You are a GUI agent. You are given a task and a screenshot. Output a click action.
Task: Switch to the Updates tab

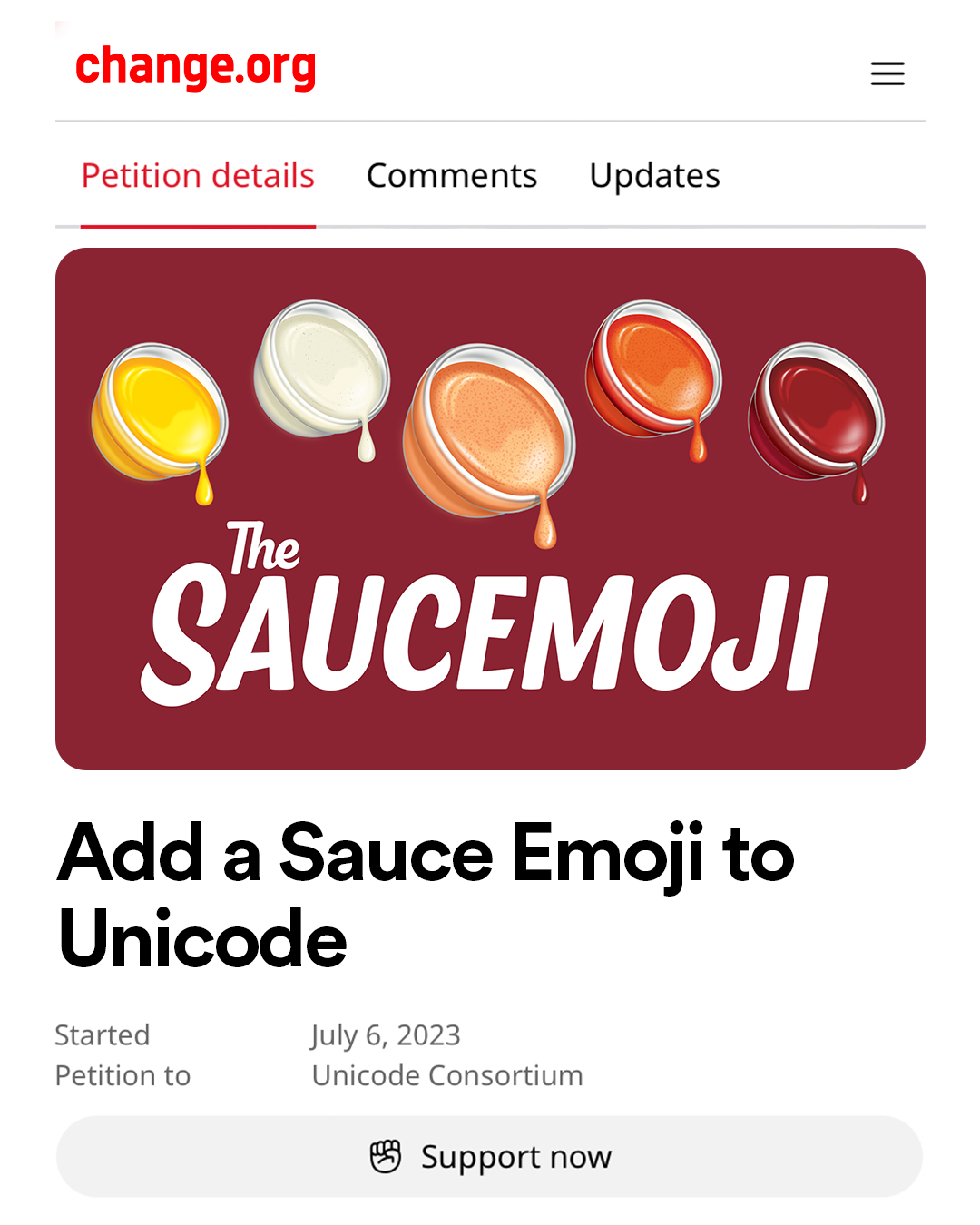[x=654, y=175]
